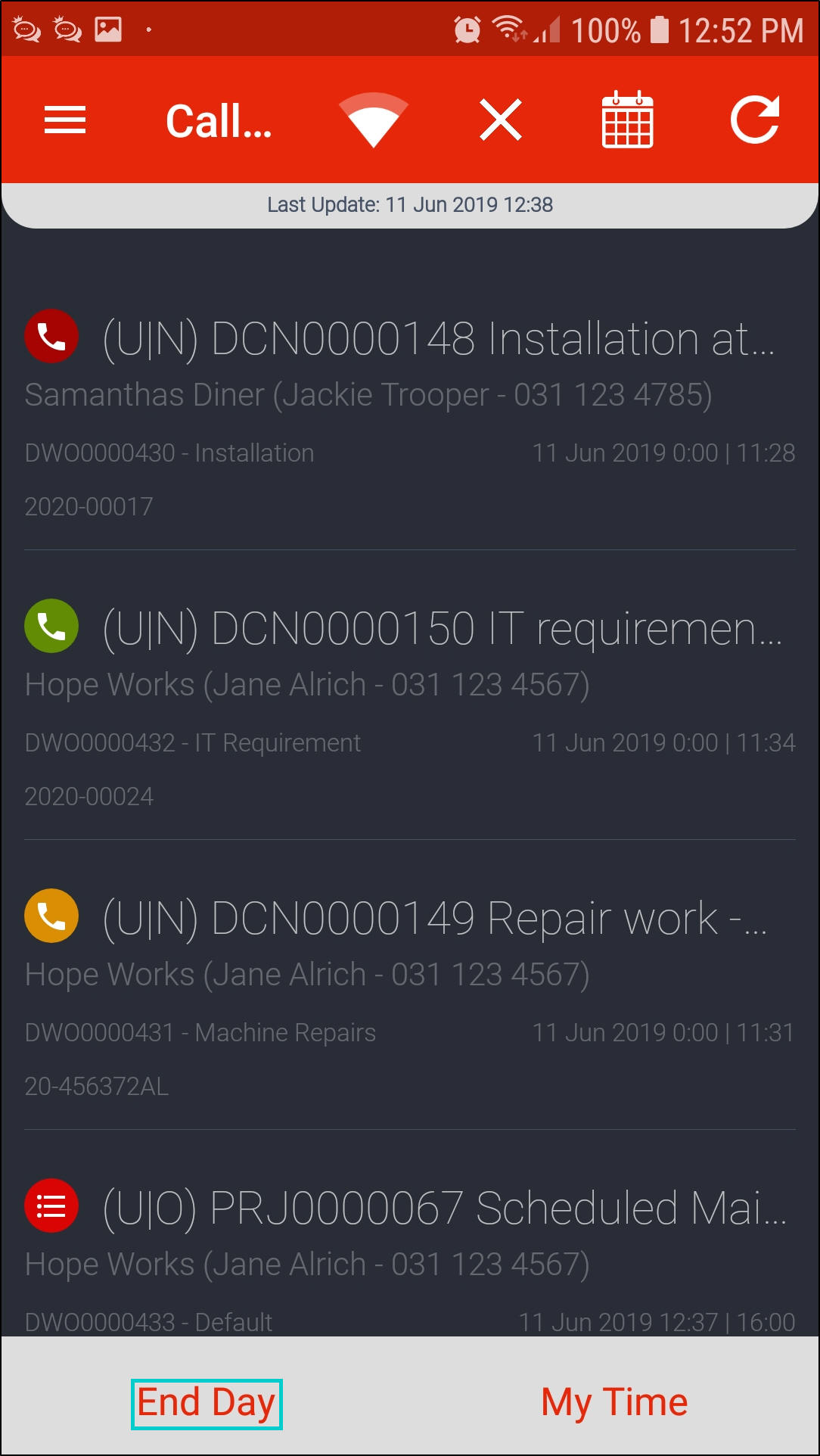Open the calendar view
Image resolution: width=820 pixels, height=1456 pixels.
627,120
